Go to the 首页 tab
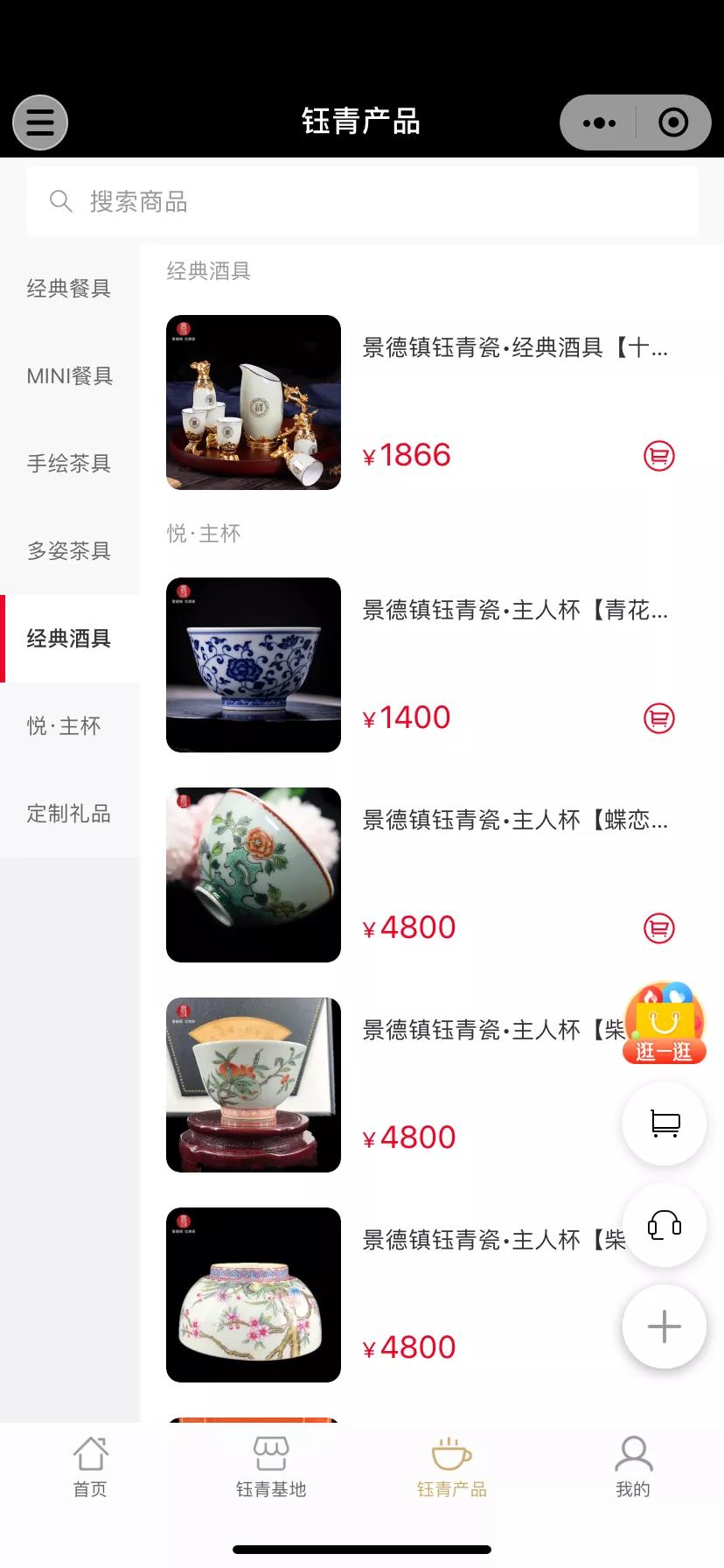 coord(90,1467)
